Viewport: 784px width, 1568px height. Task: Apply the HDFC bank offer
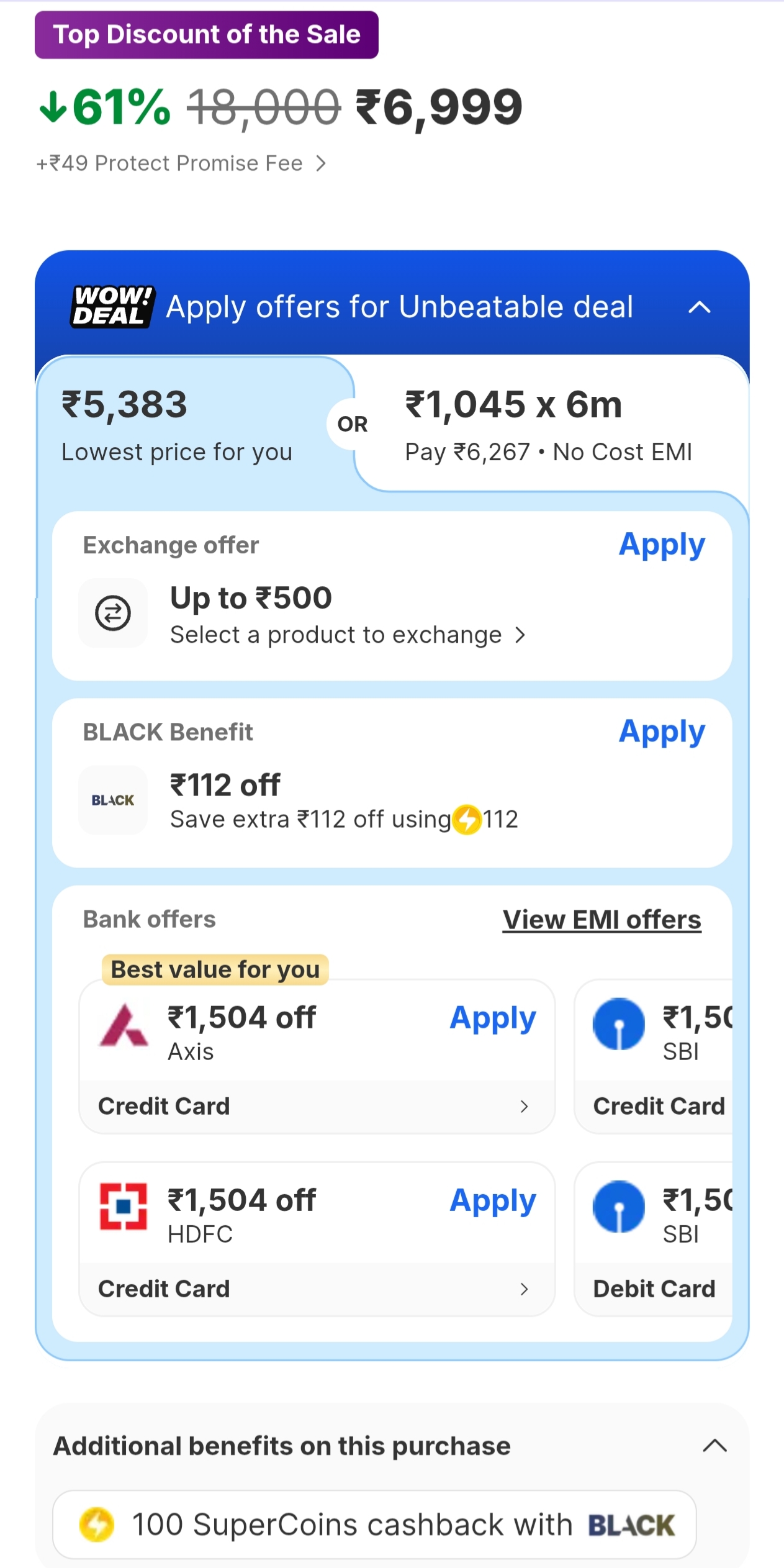pyautogui.click(x=492, y=1201)
